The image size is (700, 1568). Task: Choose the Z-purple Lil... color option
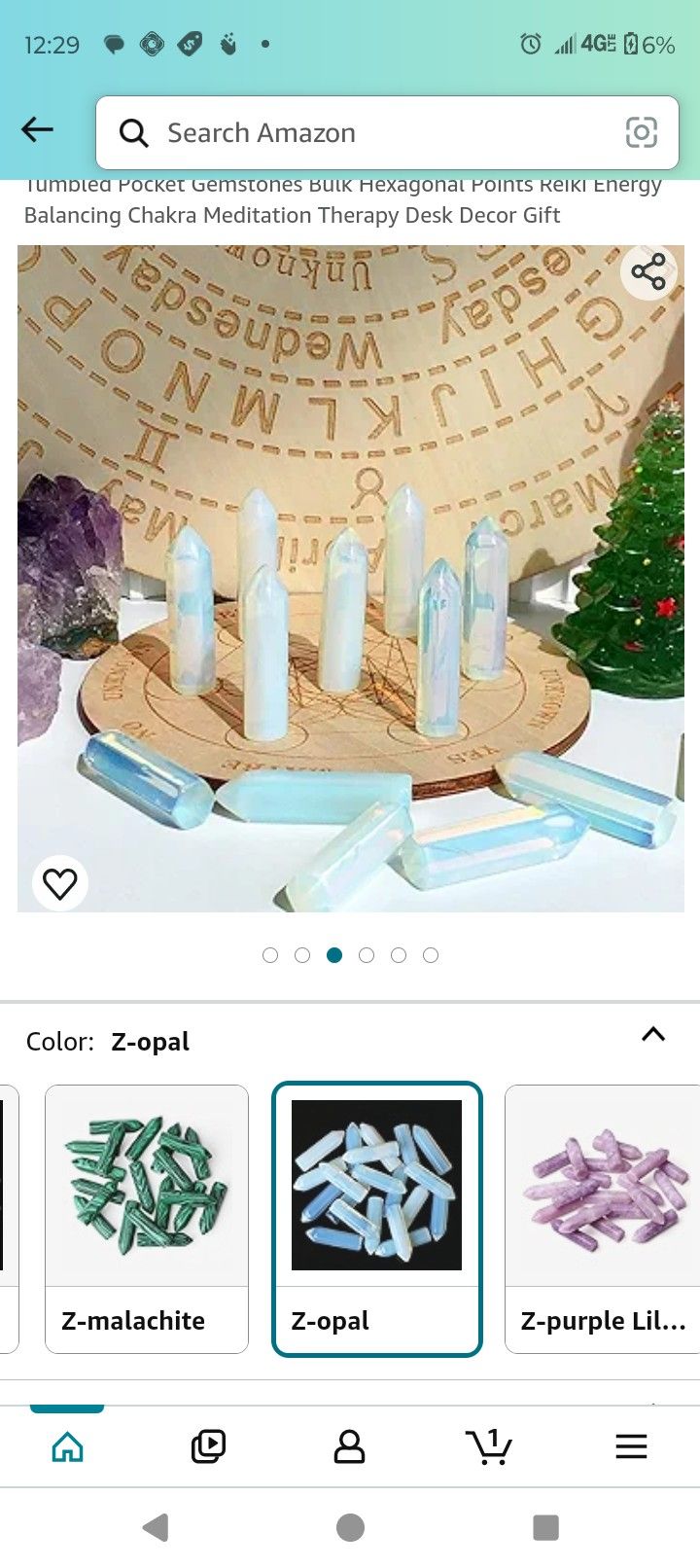(603, 1219)
